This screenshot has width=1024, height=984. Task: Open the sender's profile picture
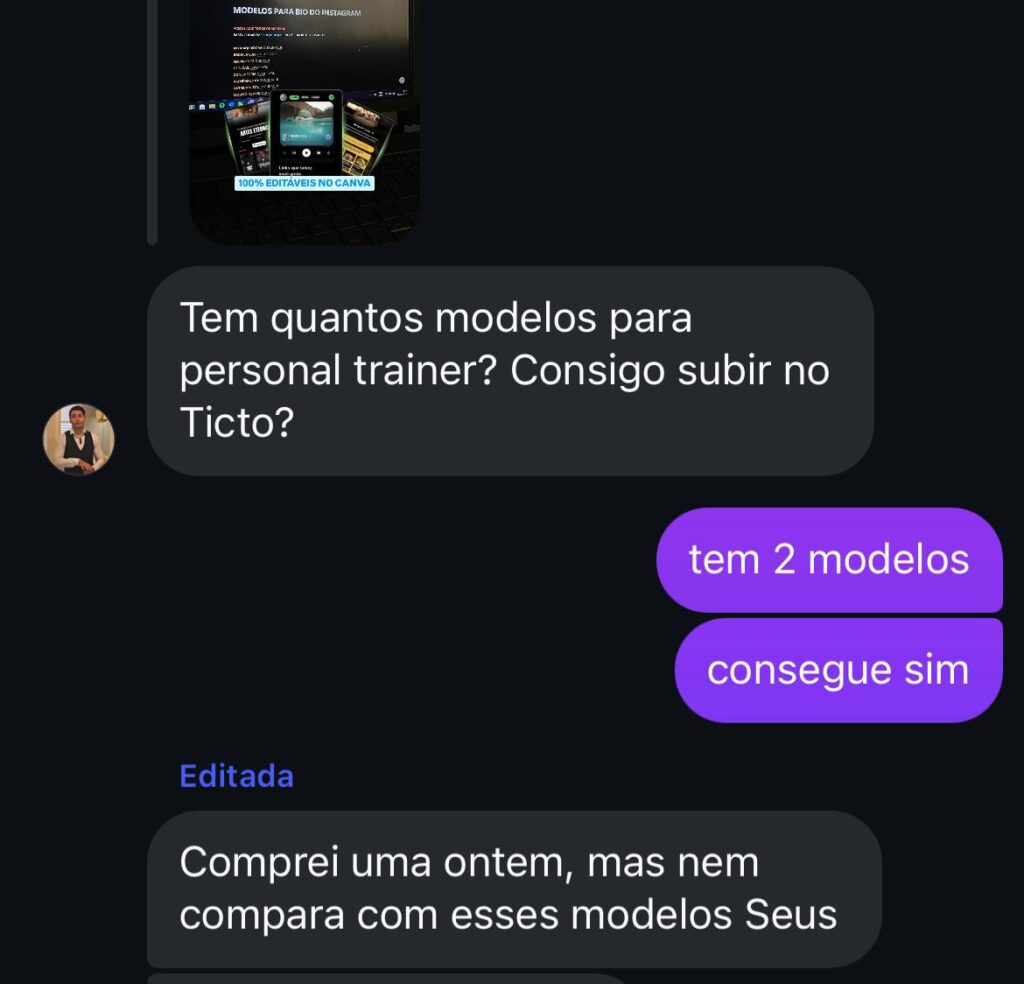click(x=79, y=439)
